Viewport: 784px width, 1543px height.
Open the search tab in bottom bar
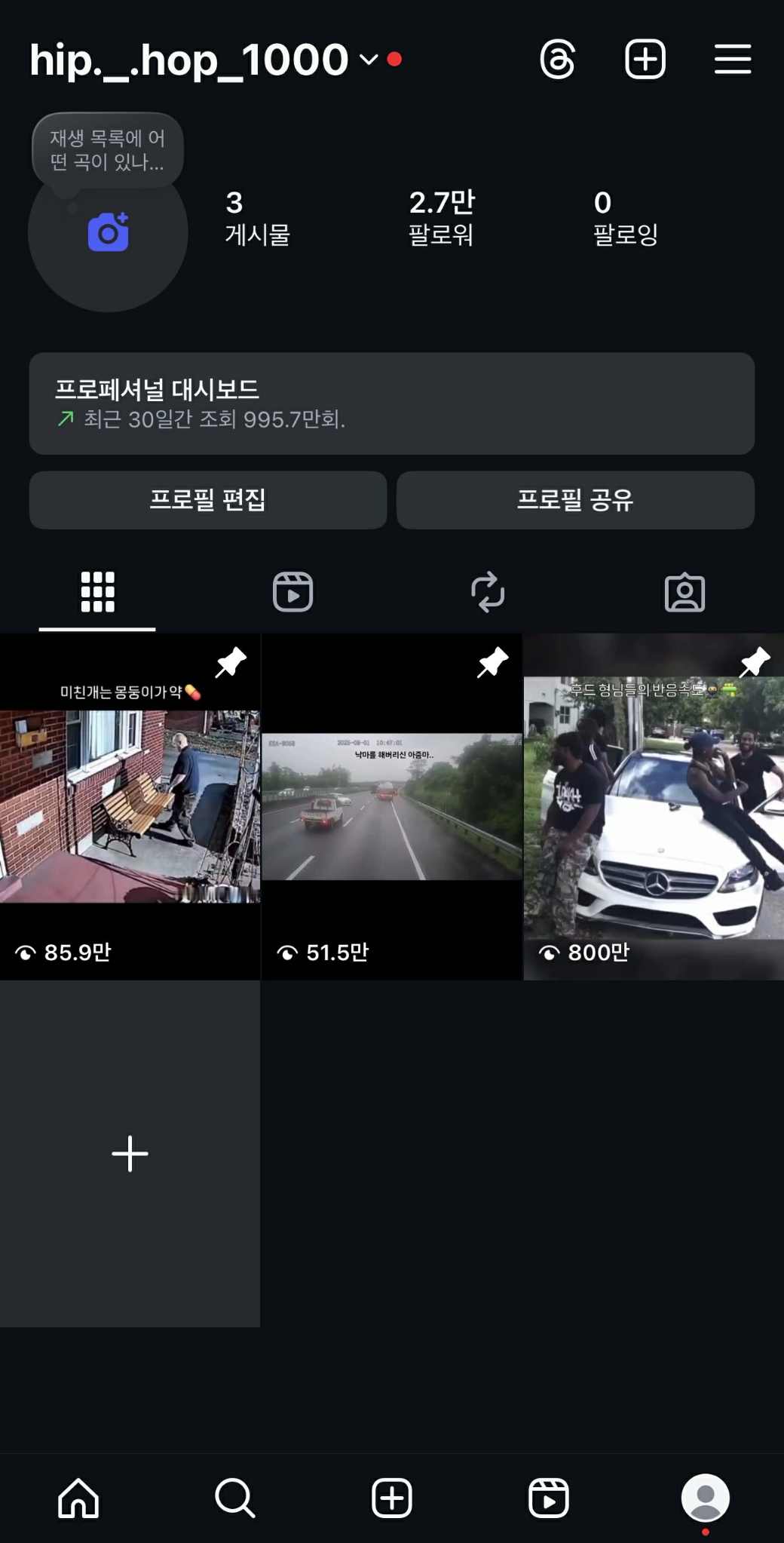[x=234, y=1498]
